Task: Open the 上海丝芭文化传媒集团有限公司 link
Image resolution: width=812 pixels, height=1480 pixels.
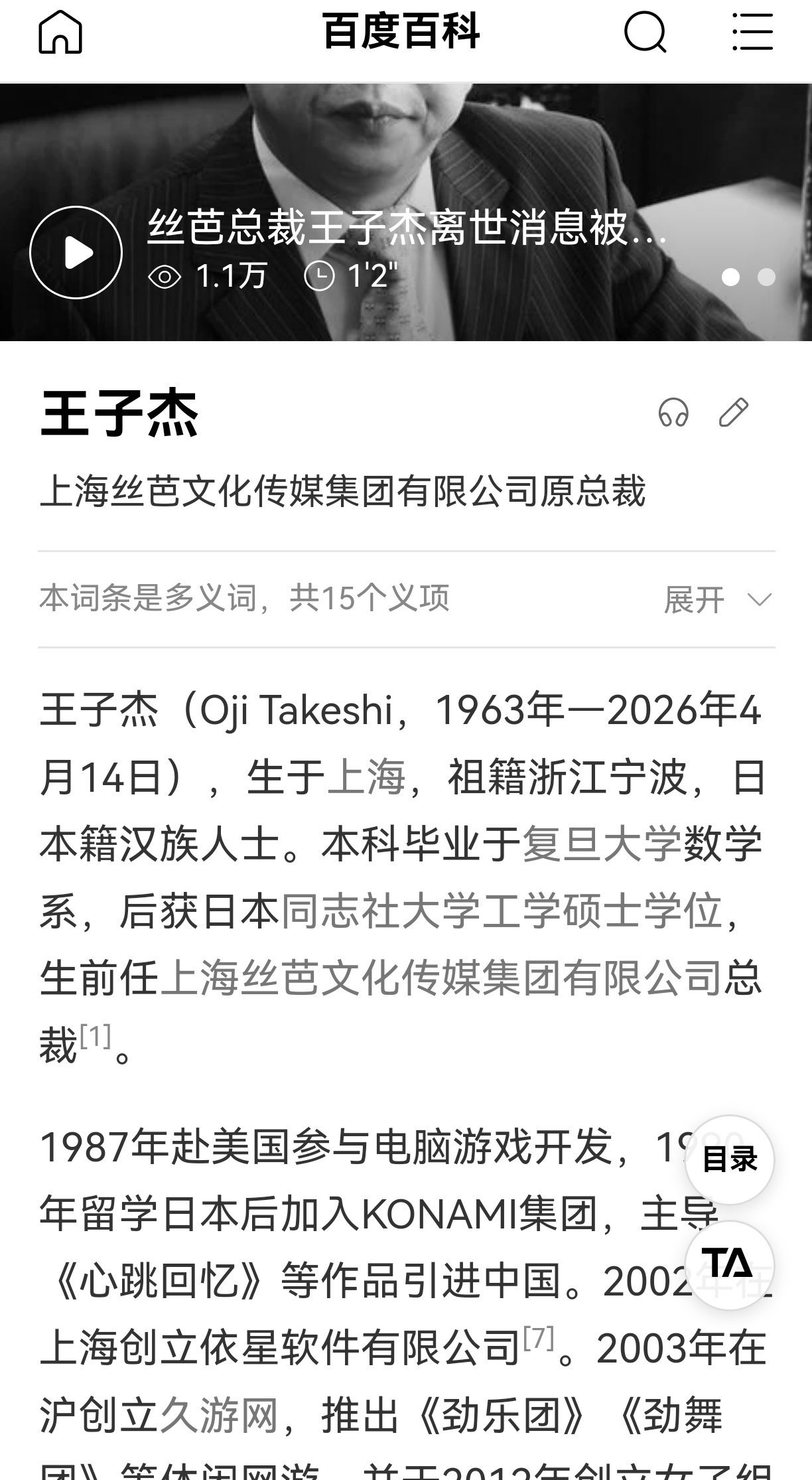Action: click(x=440, y=979)
